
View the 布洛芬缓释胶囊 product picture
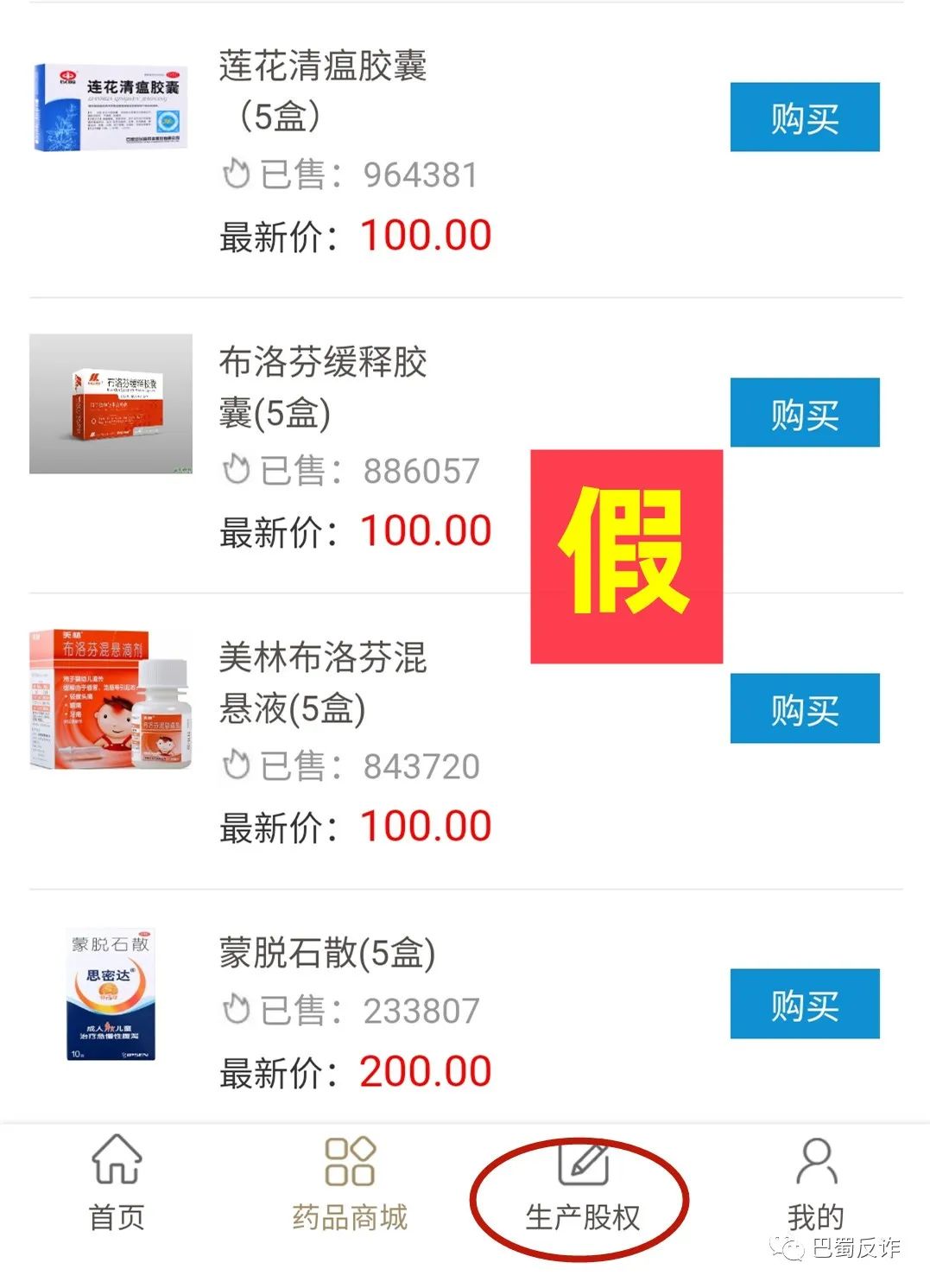111,403
